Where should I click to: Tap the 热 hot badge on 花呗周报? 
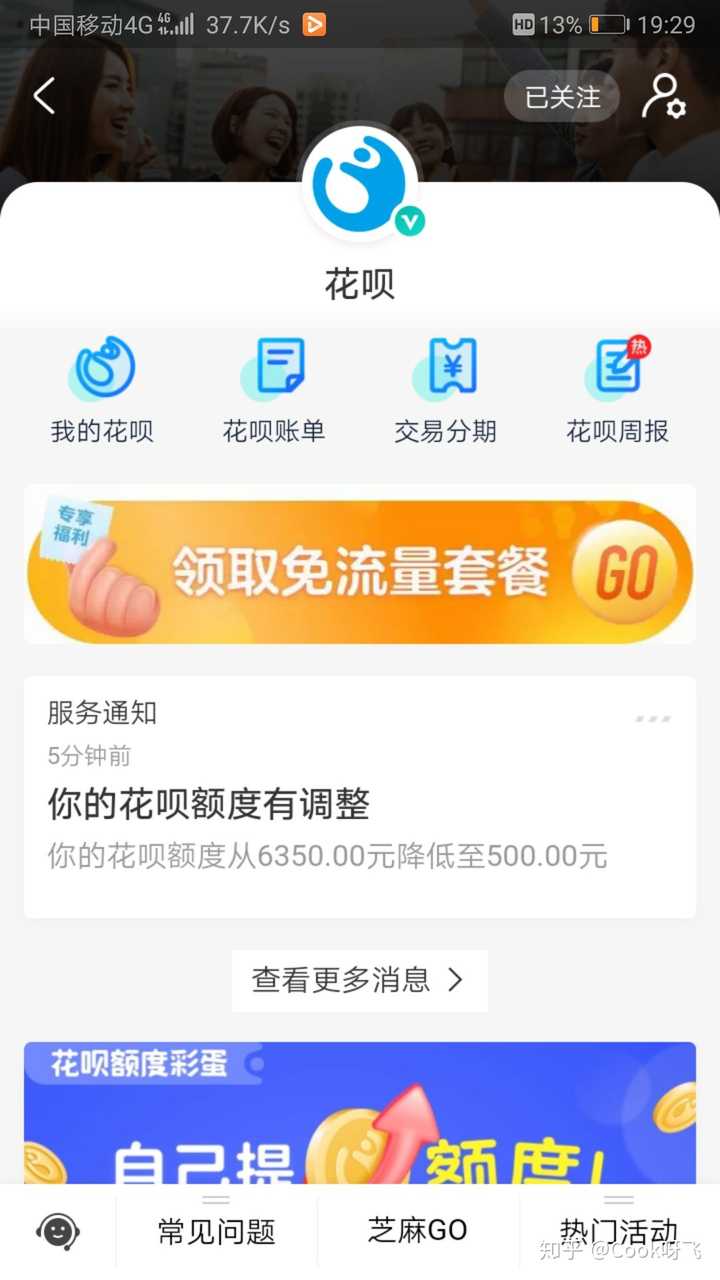click(641, 347)
